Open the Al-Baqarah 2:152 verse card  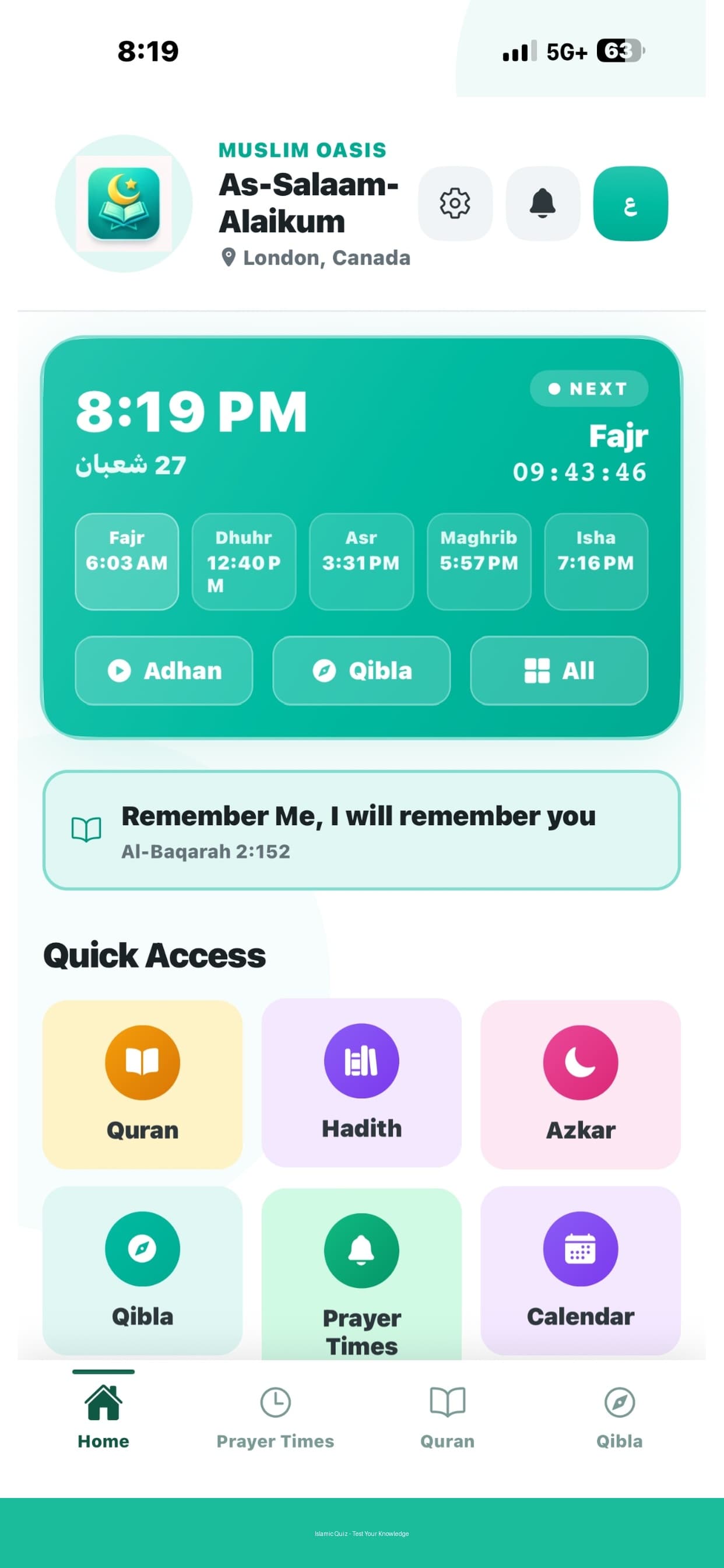(361, 829)
